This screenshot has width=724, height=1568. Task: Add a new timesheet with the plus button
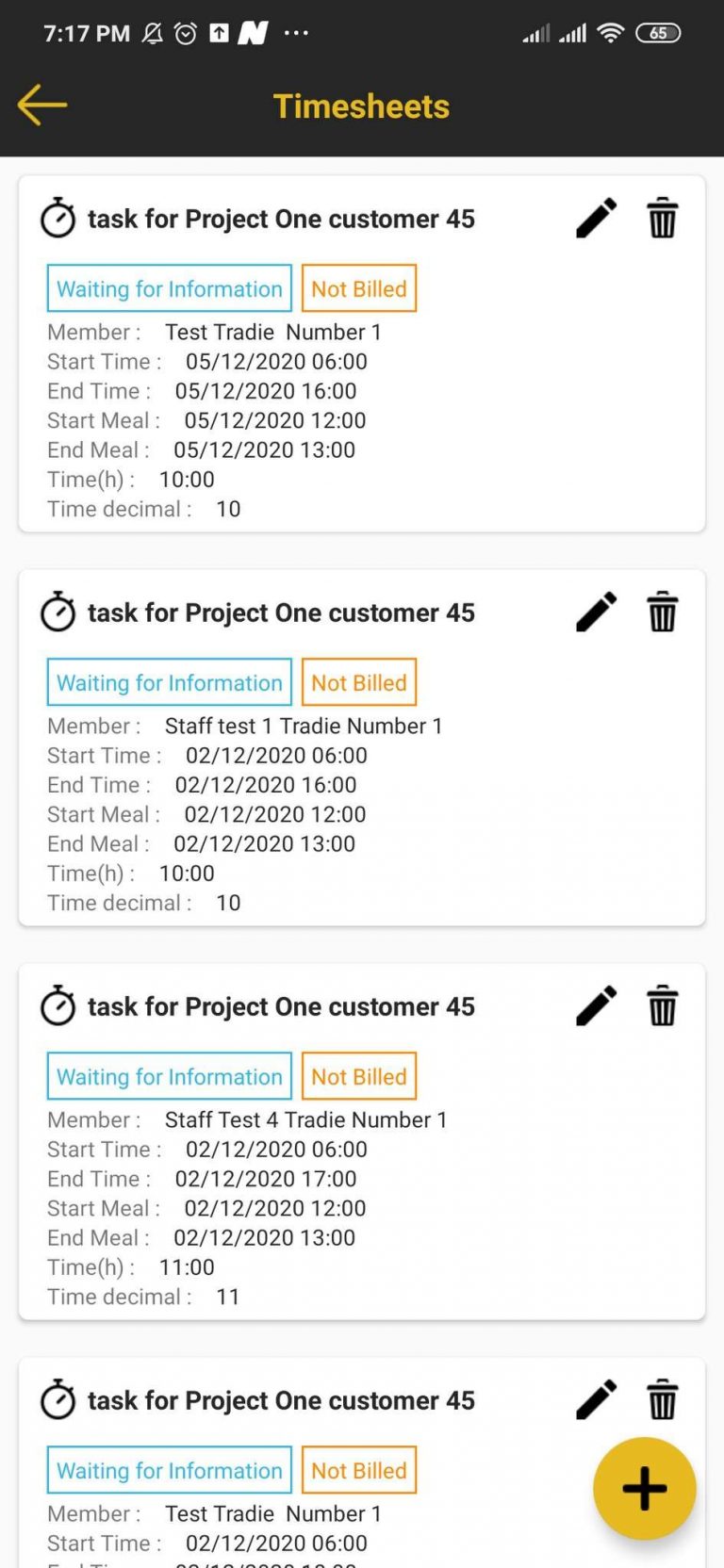tap(644, 1487)
